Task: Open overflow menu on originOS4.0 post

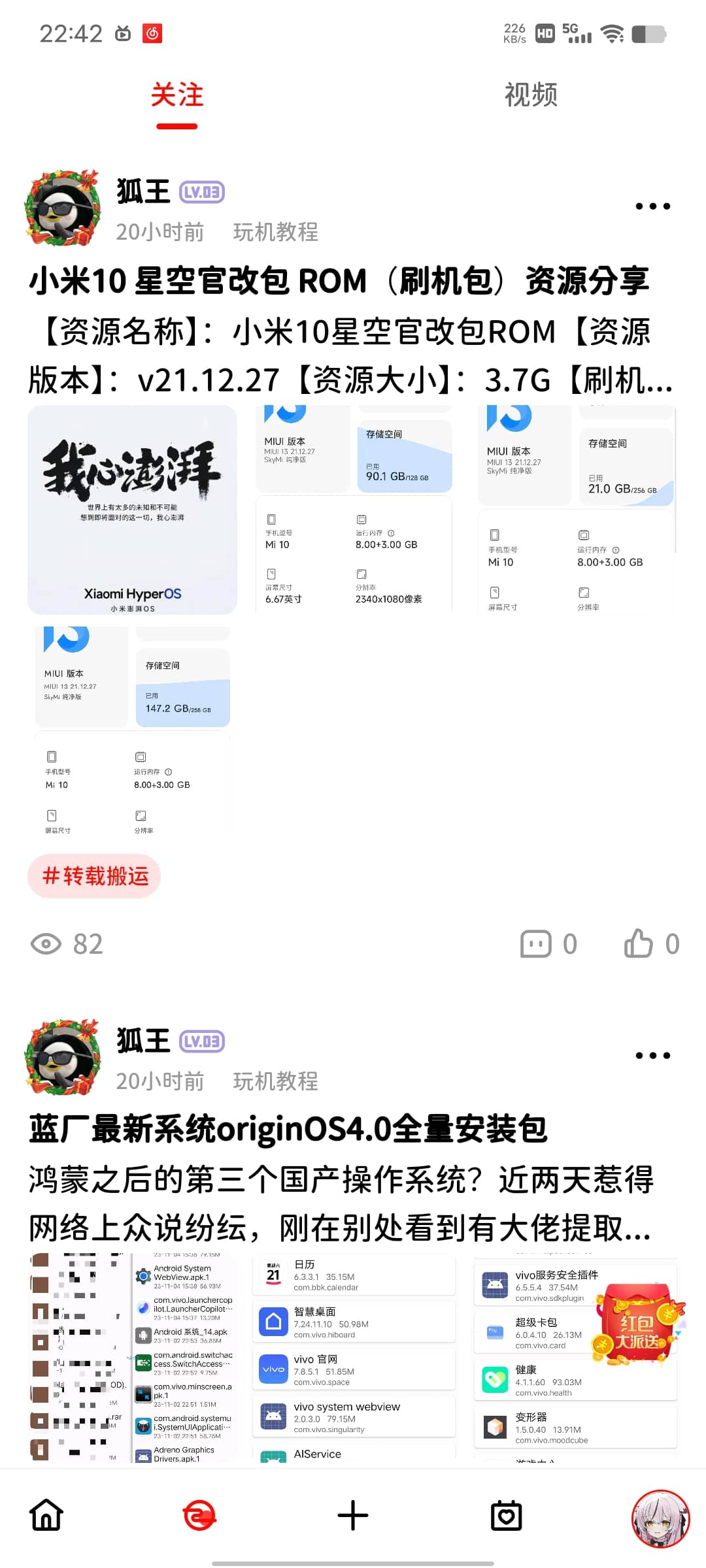Action: pos(652,1056)
